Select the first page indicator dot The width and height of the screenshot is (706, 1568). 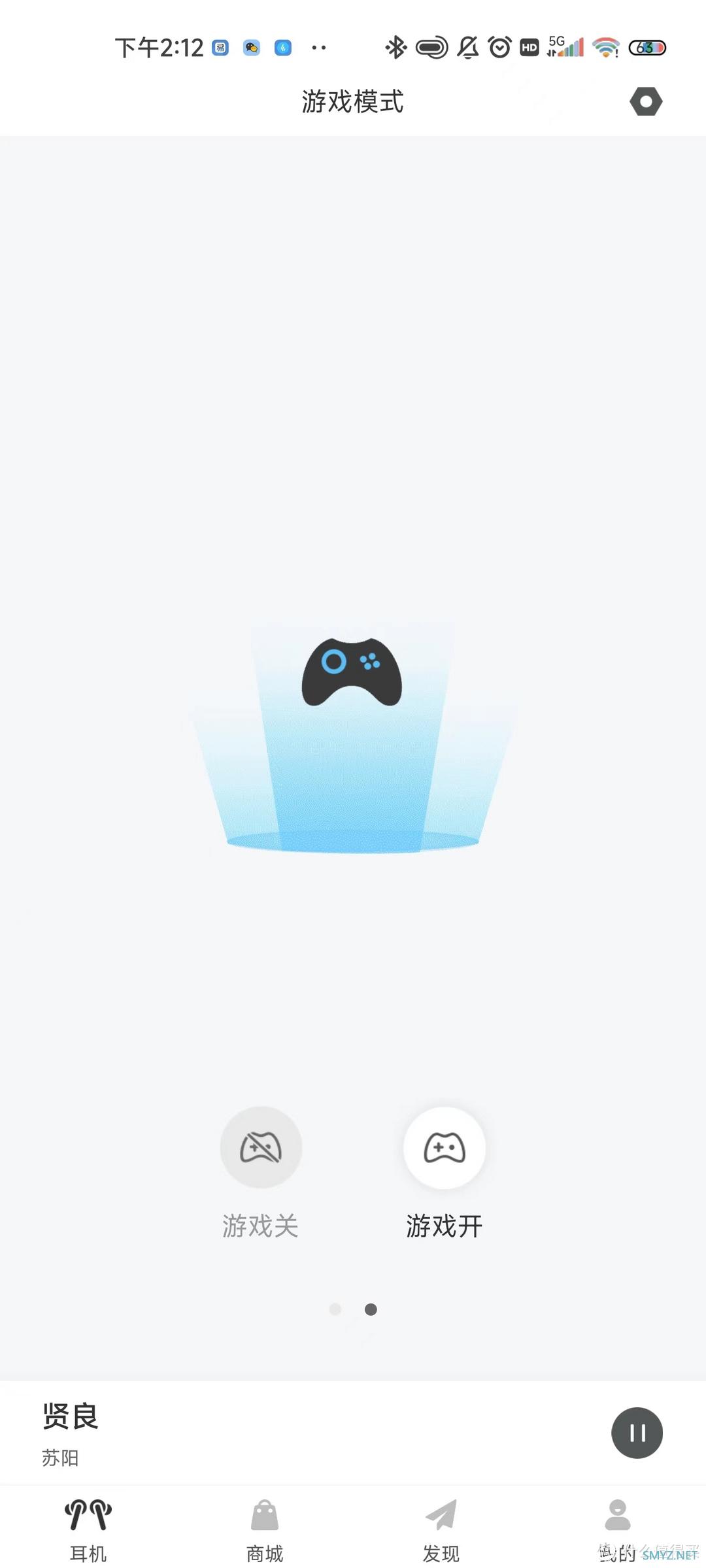tap(335, 1309)
